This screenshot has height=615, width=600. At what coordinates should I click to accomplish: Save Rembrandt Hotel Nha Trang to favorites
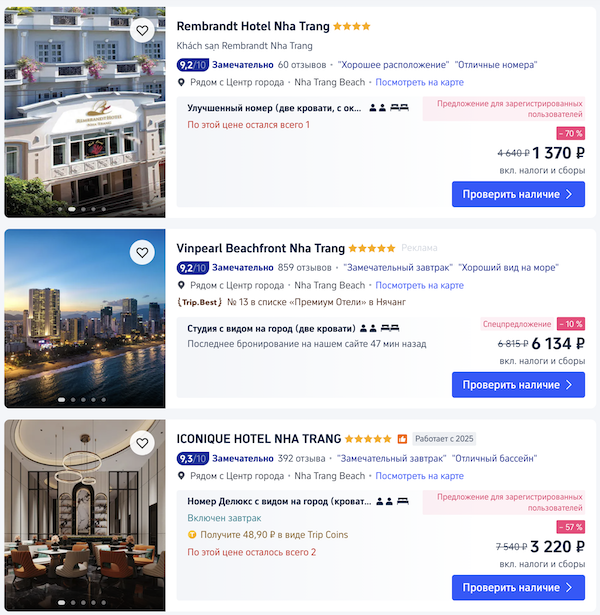(142, 31)
